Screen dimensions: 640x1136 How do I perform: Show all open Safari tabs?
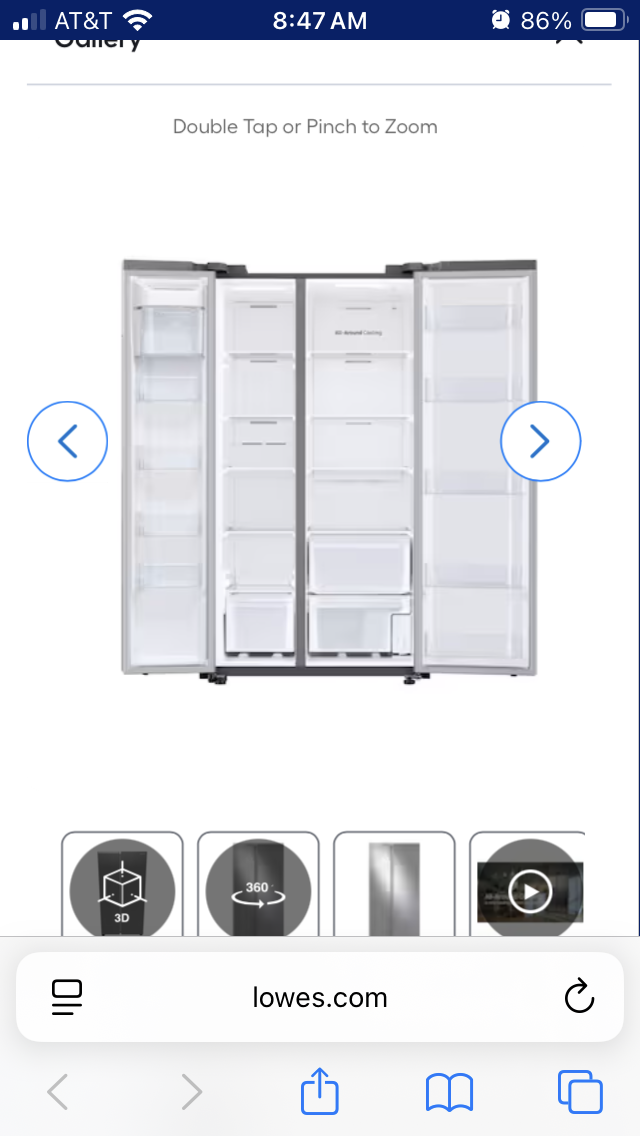tap(580, 1091)
